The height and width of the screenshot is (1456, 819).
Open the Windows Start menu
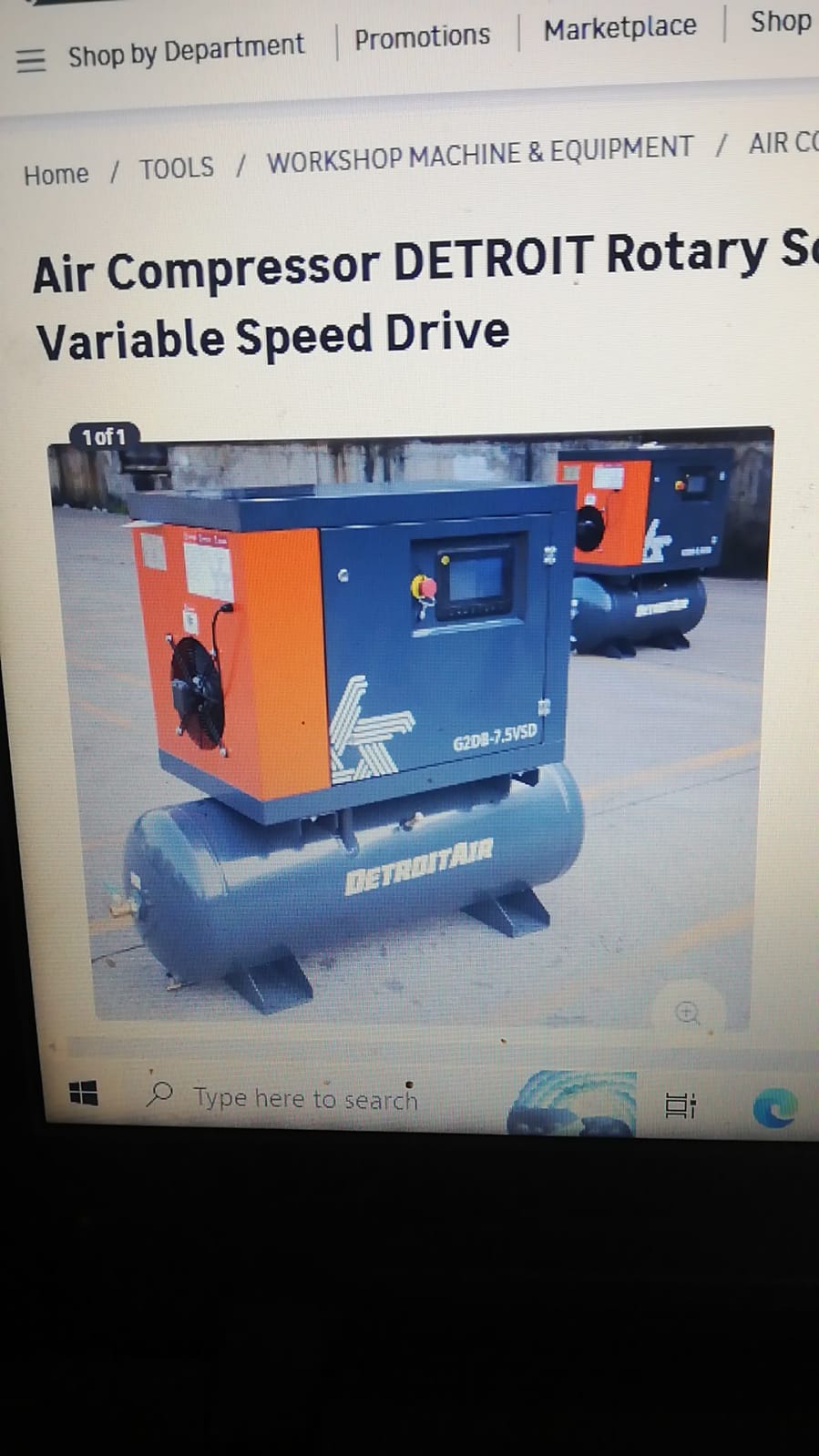84,1093
